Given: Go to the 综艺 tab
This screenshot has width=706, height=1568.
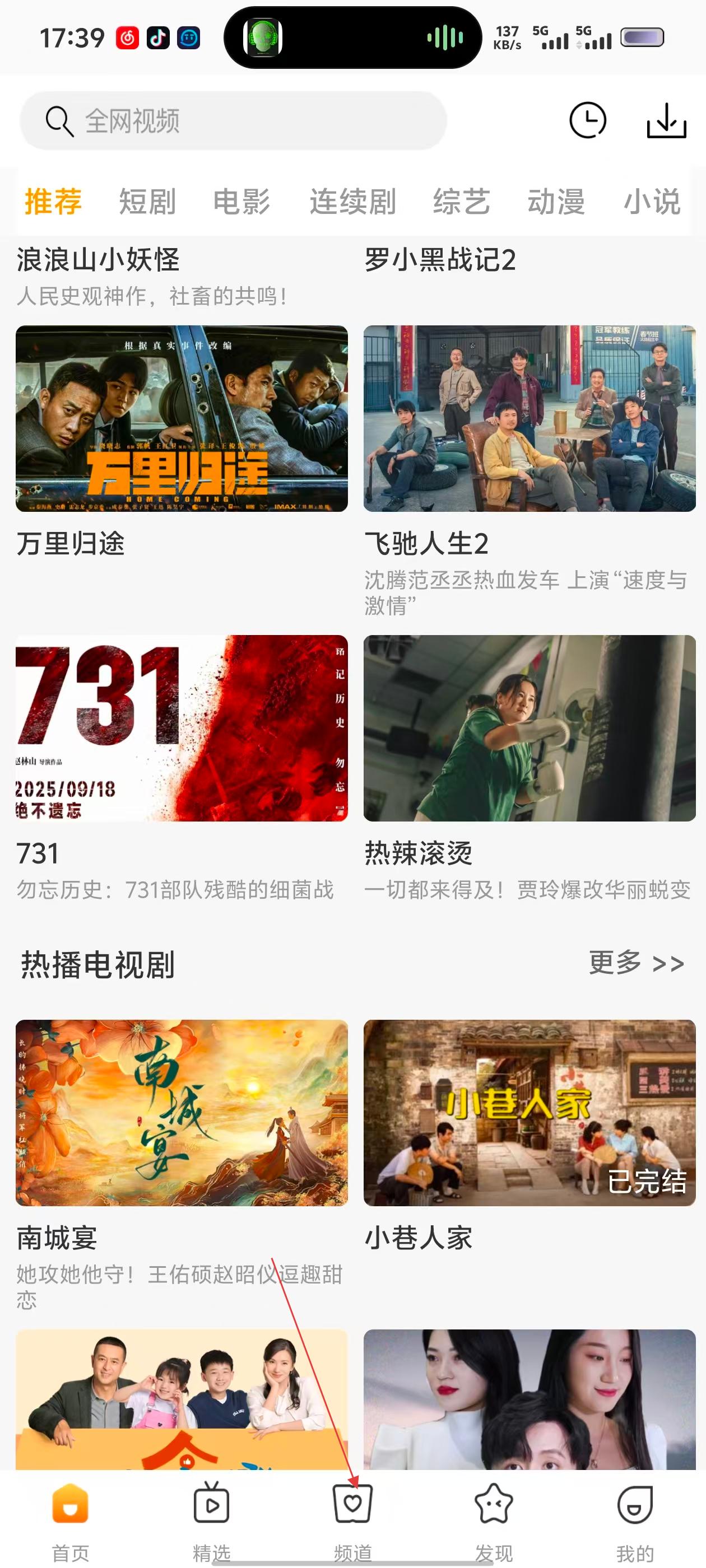Looking at the screenshot, I should (x=461, y=202).
